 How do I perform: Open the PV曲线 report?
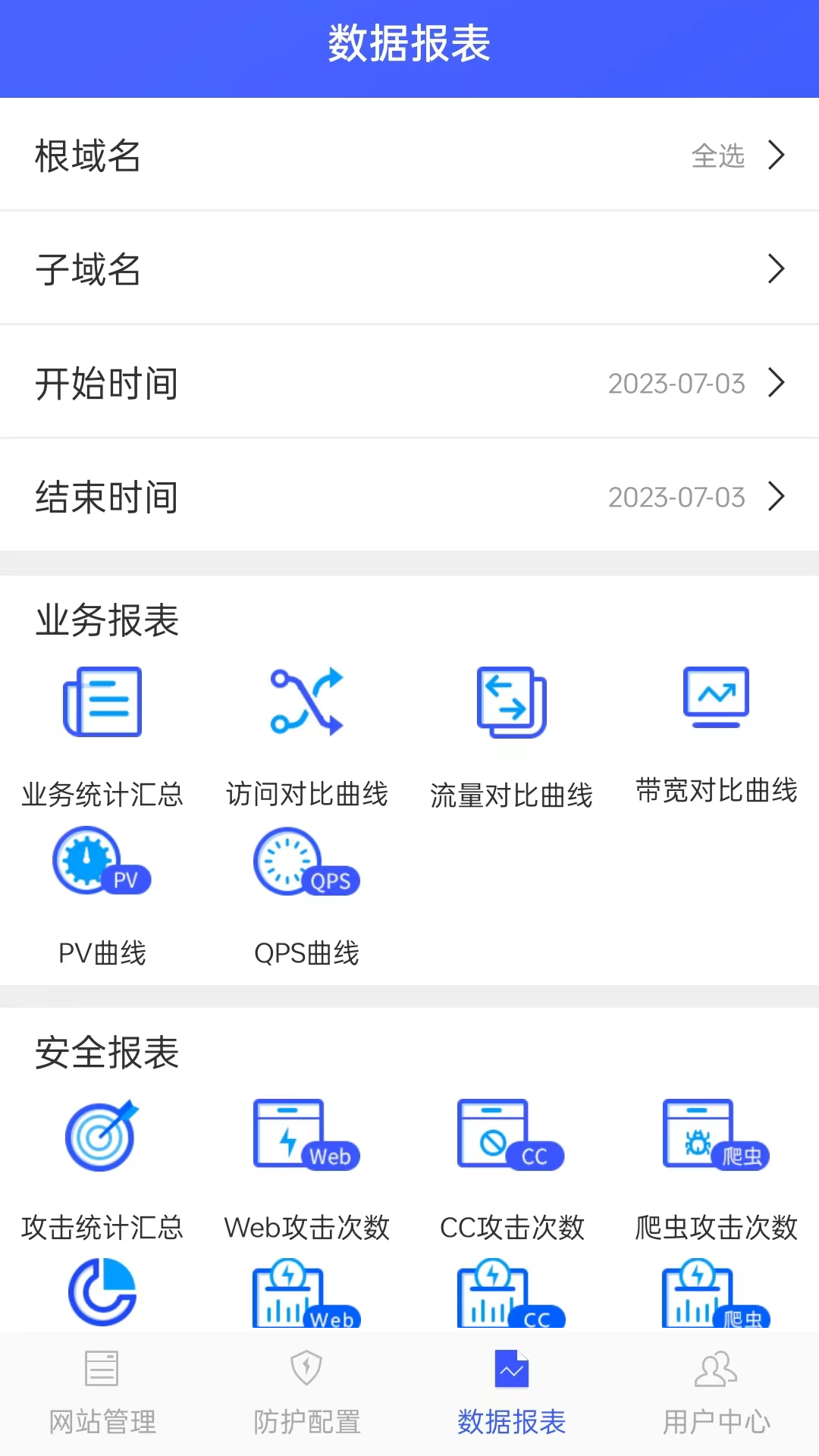pos(102,896)
